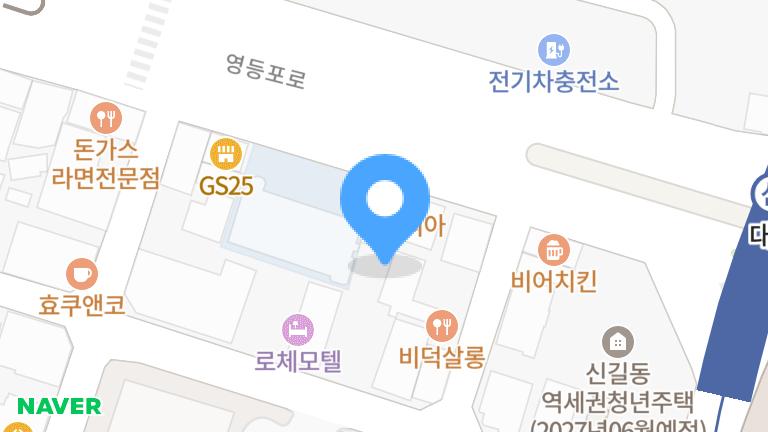Image resolution: width=768 pixels, height=432 pixels.
Task: Open the GS25 convenience store marker
Action: (227, 154)
